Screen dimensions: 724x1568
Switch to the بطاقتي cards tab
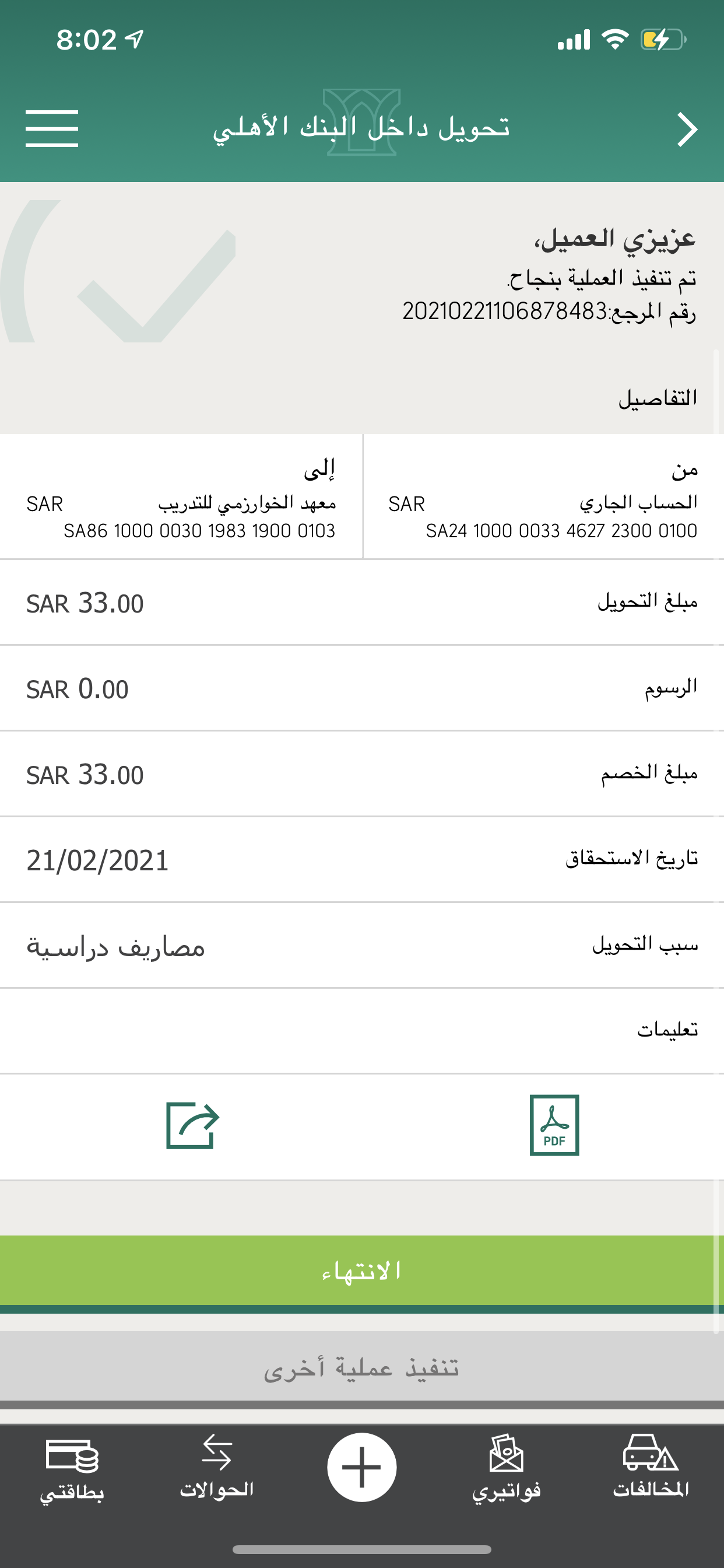pos(72,1469)
